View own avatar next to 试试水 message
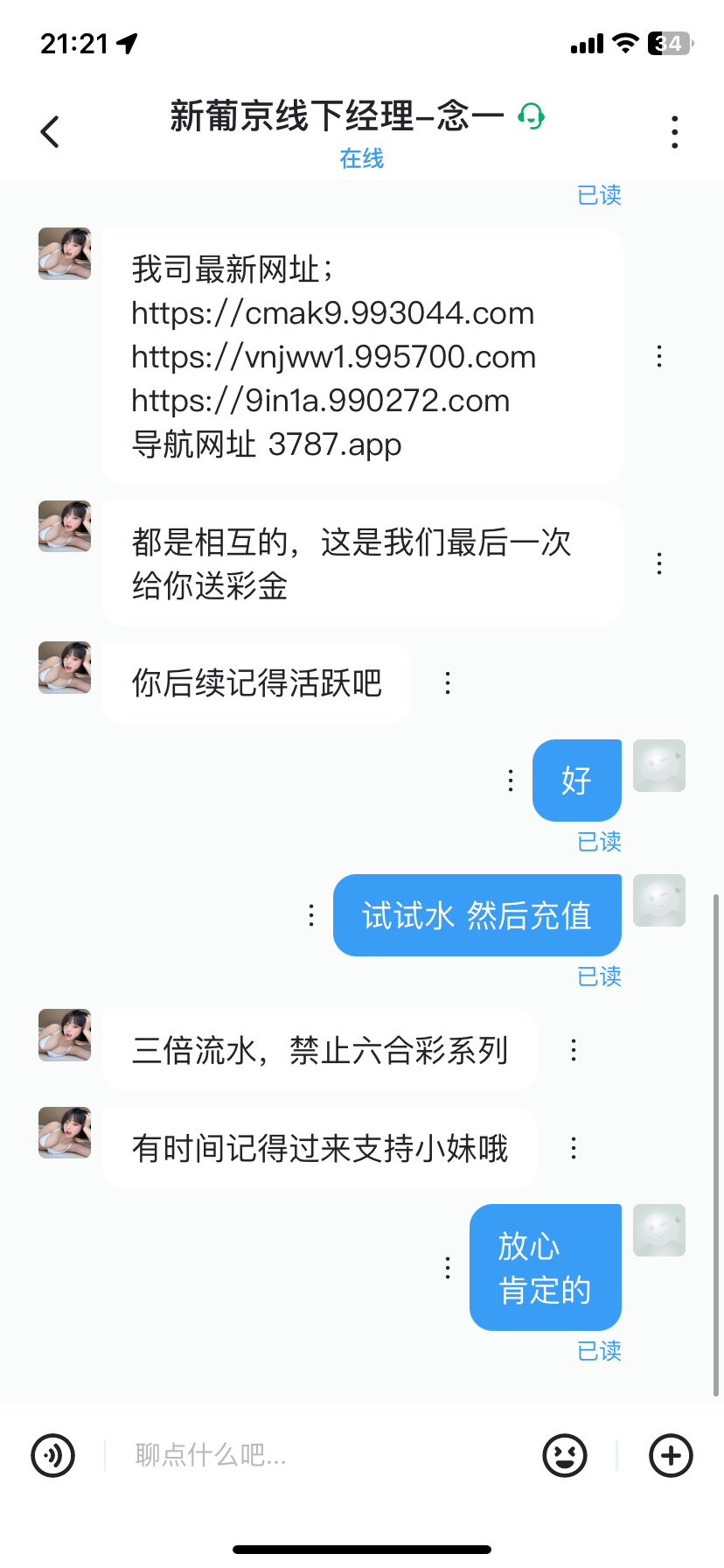Screen dimensions: 724x1568 [658, 900]
